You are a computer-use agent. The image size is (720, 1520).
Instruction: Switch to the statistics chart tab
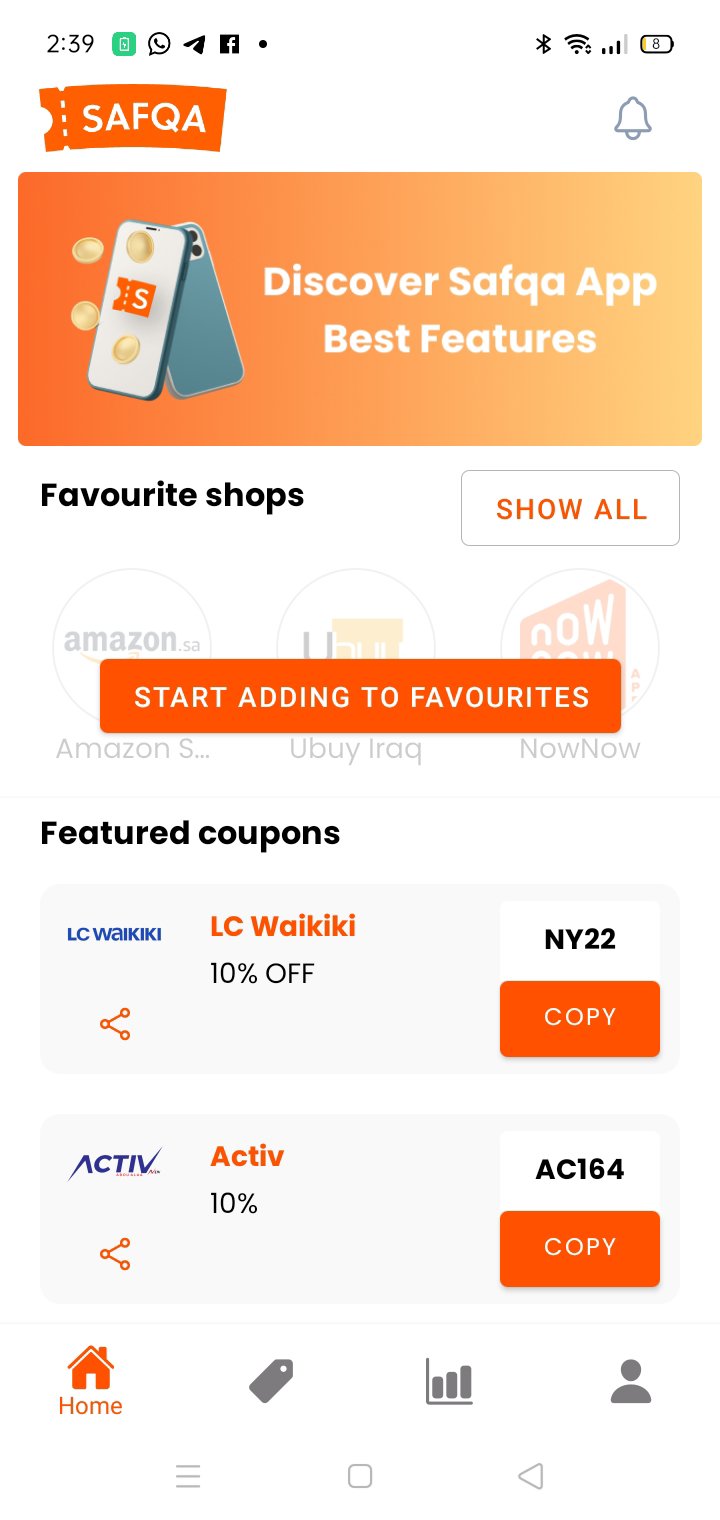pos(449,1381)
